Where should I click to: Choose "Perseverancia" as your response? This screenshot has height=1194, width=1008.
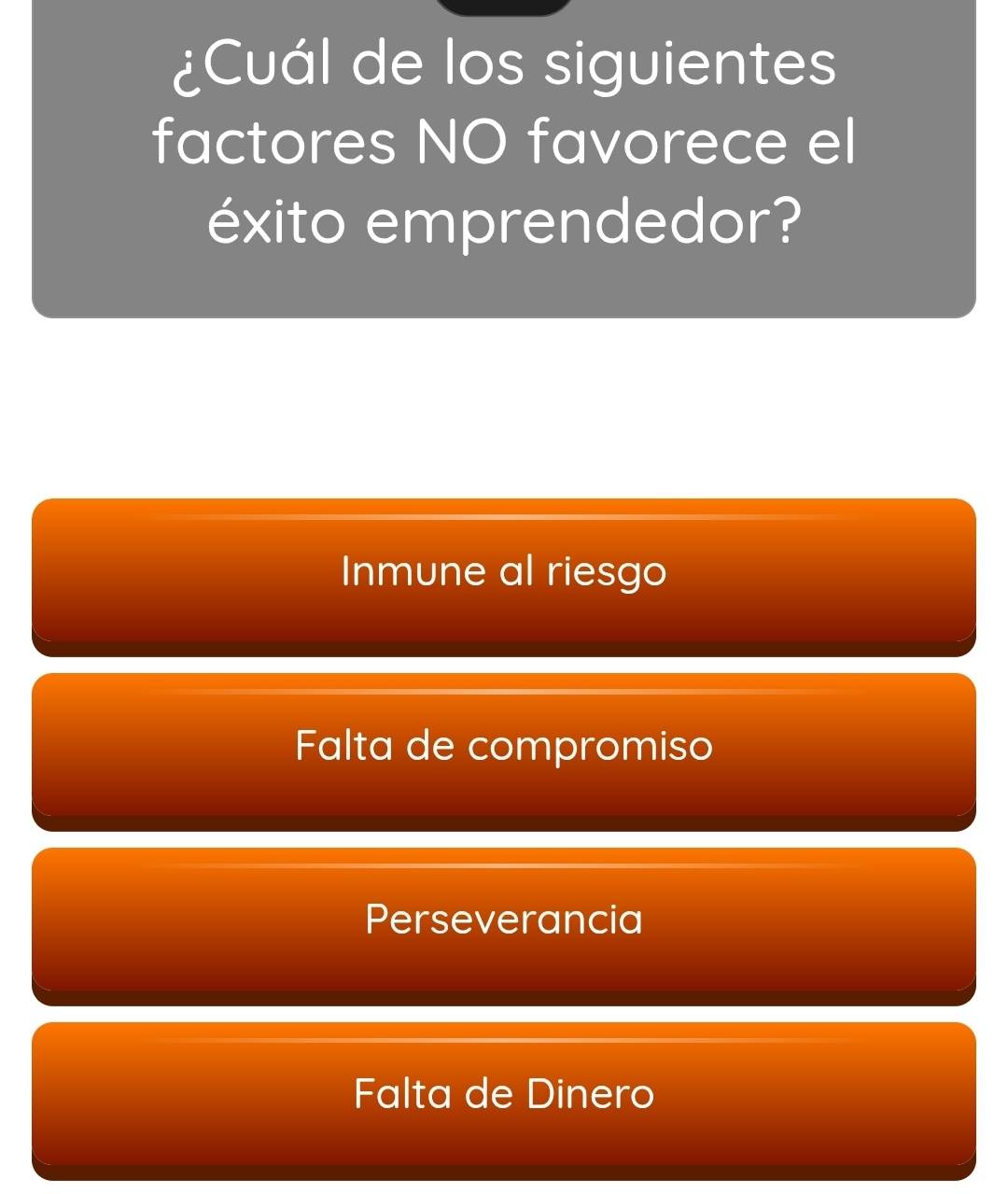point(504,920)
